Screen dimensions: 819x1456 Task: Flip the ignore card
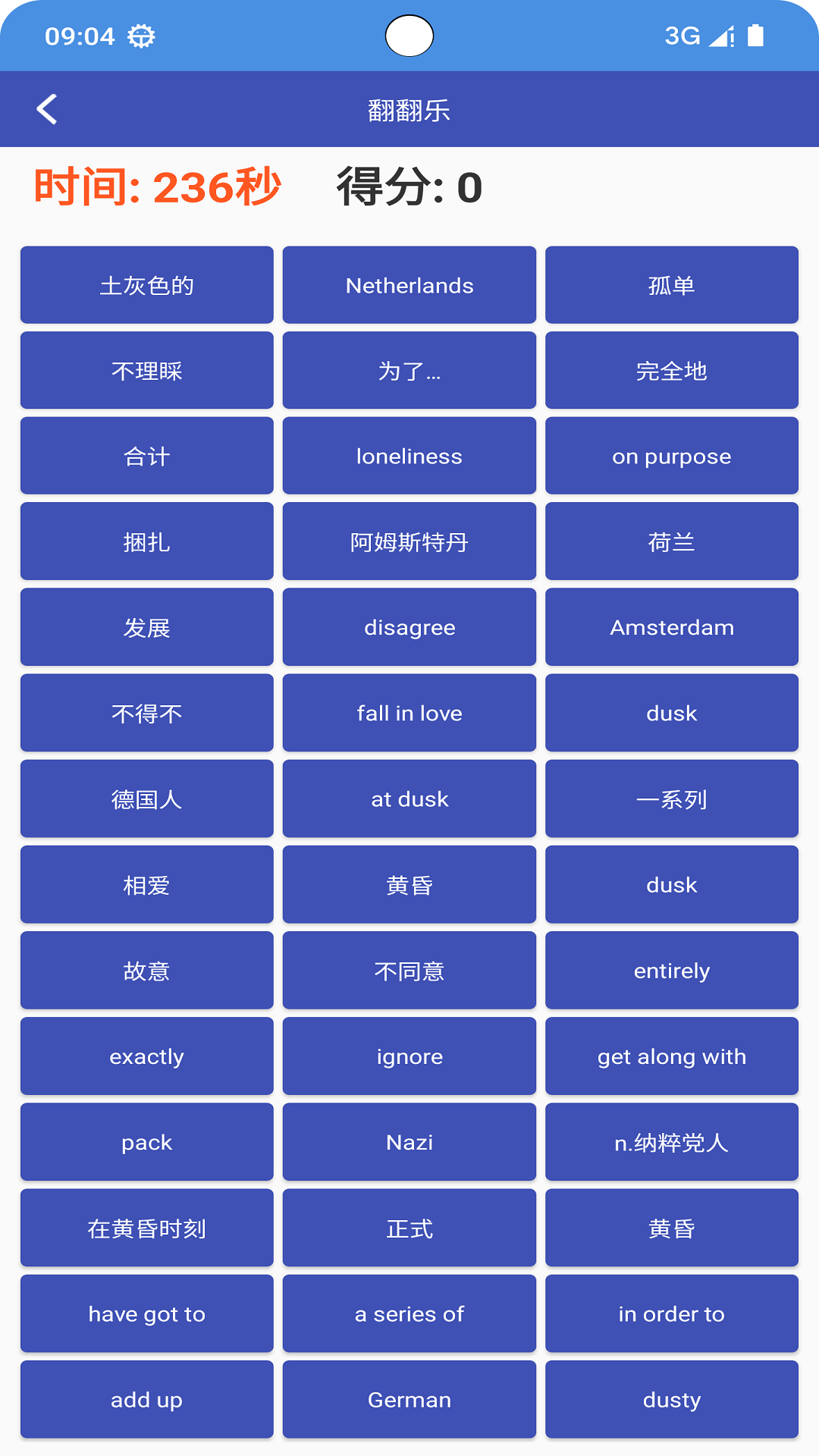tap(409, 1056)
